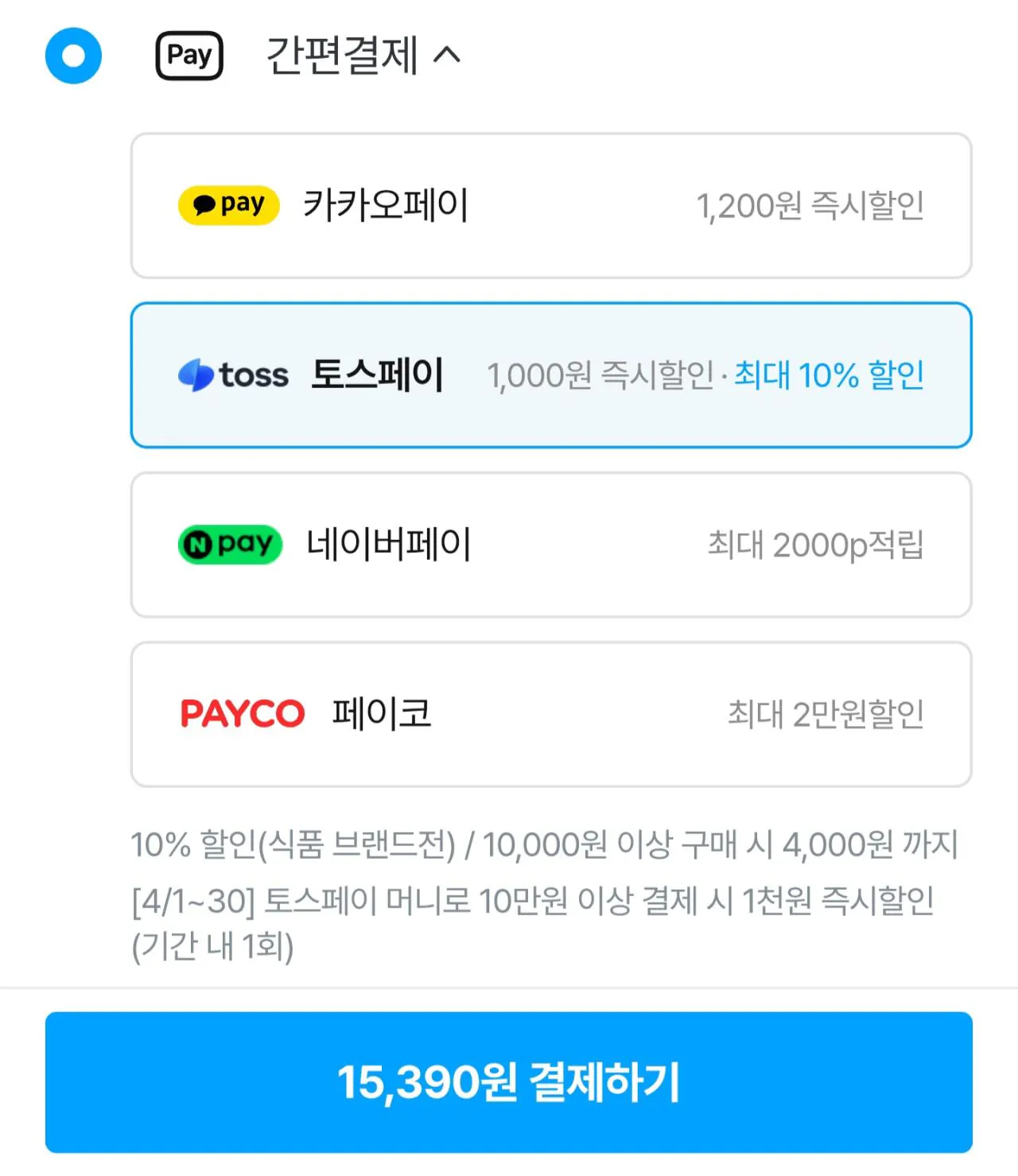Screen dimensions: 1018x1176
Task: Tap the 15,390원 결제하기 button
Action: coord(509,1082)
